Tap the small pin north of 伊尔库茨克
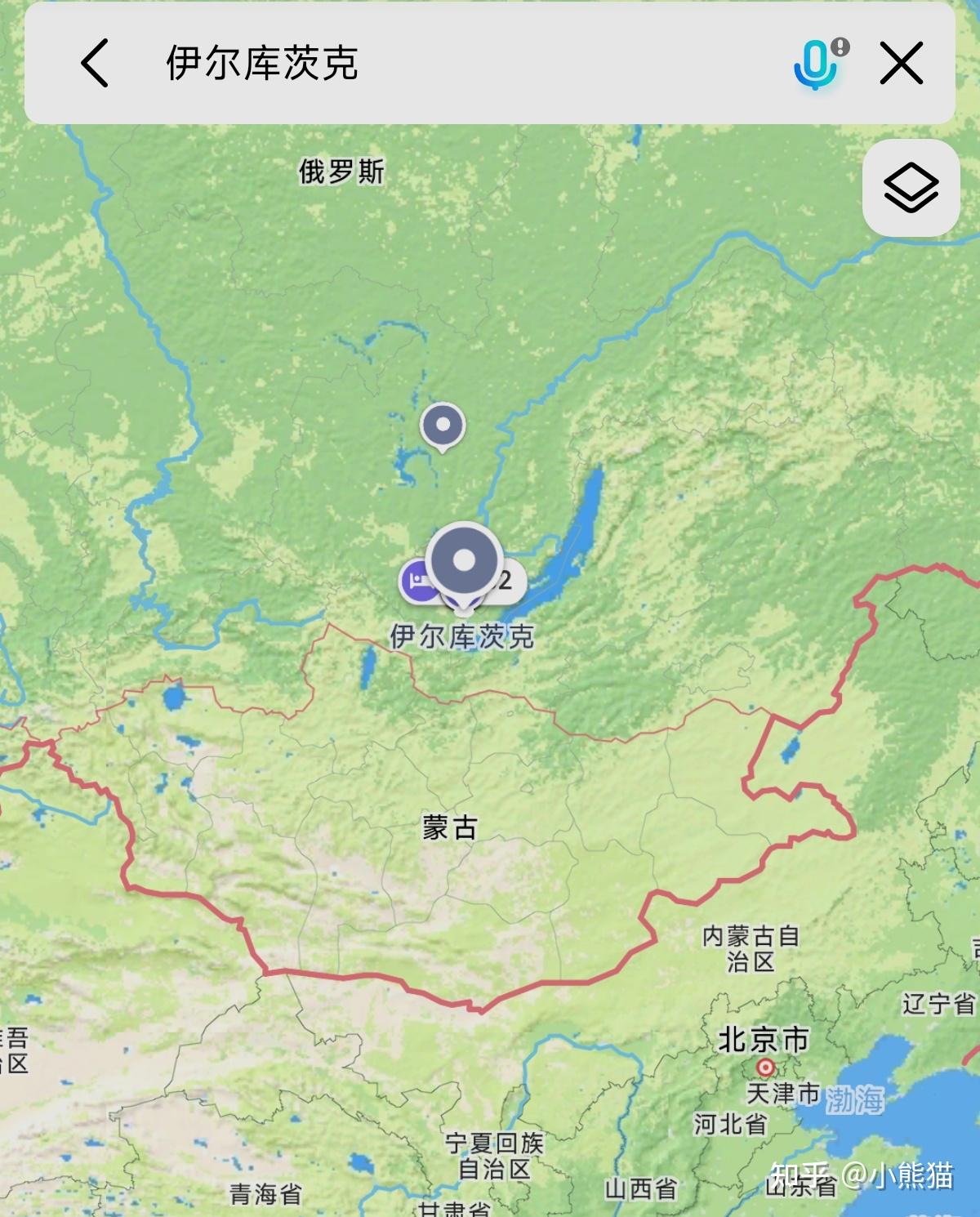The height and width of the screenshot is (1217, 980). pos(443,426)
